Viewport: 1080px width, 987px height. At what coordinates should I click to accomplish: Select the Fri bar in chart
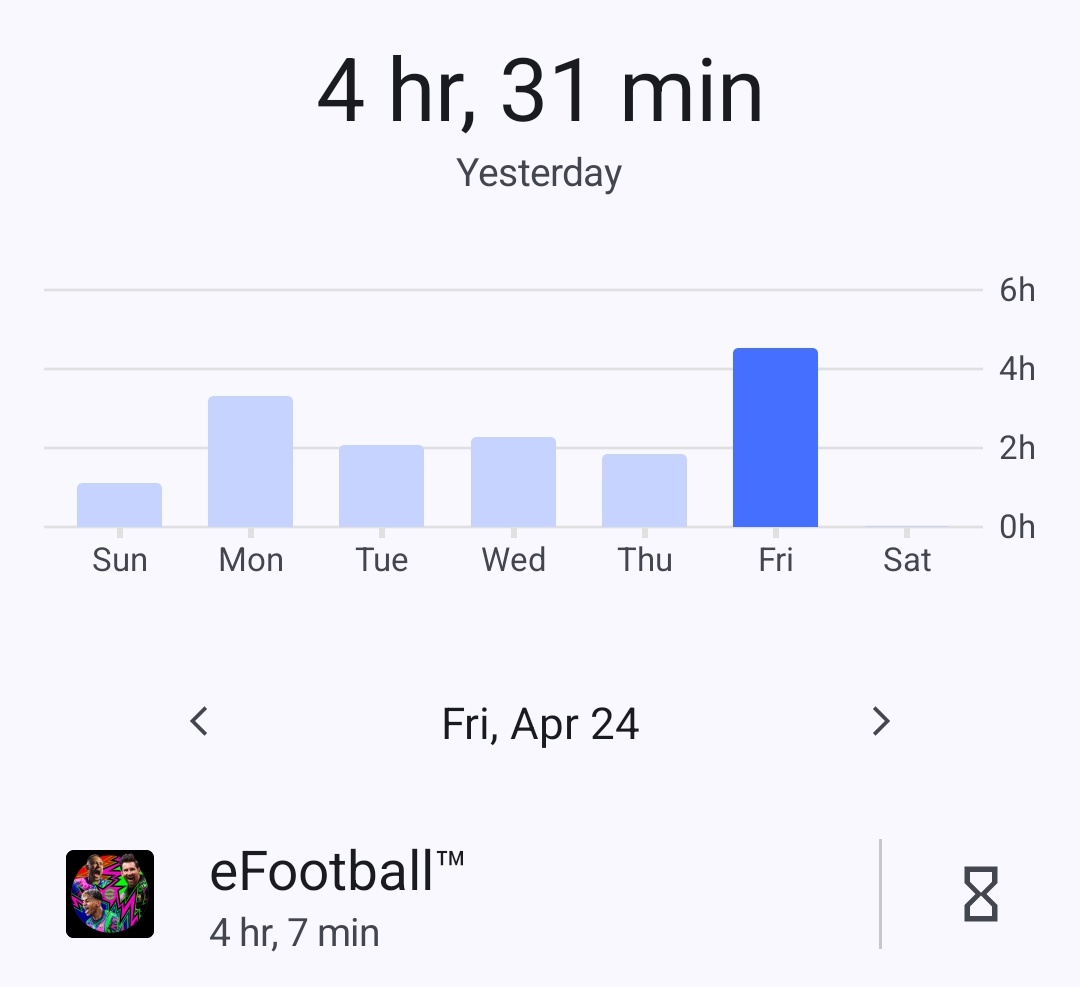tap(775, 438)
